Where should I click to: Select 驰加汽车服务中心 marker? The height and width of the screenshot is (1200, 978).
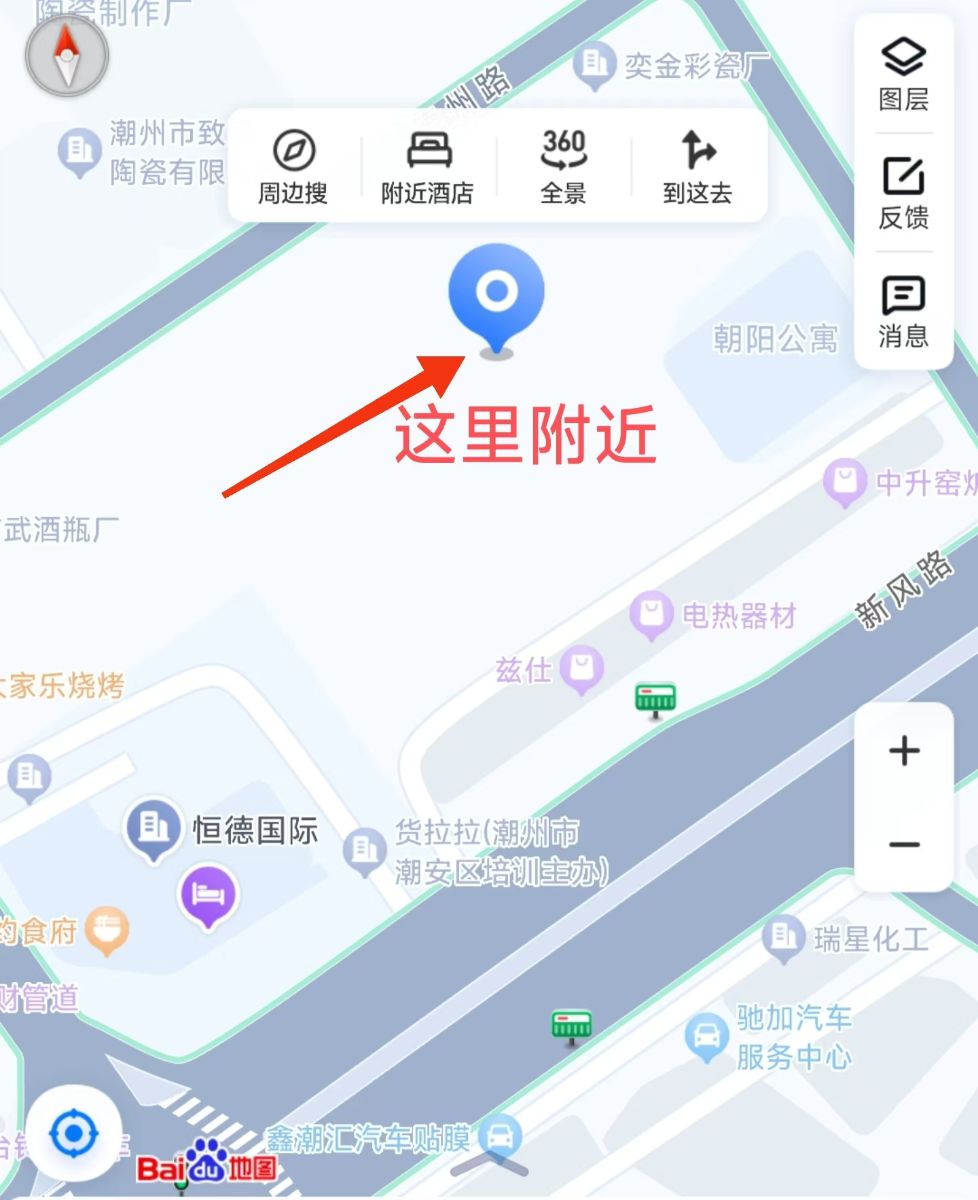(x=707, y=1037)
